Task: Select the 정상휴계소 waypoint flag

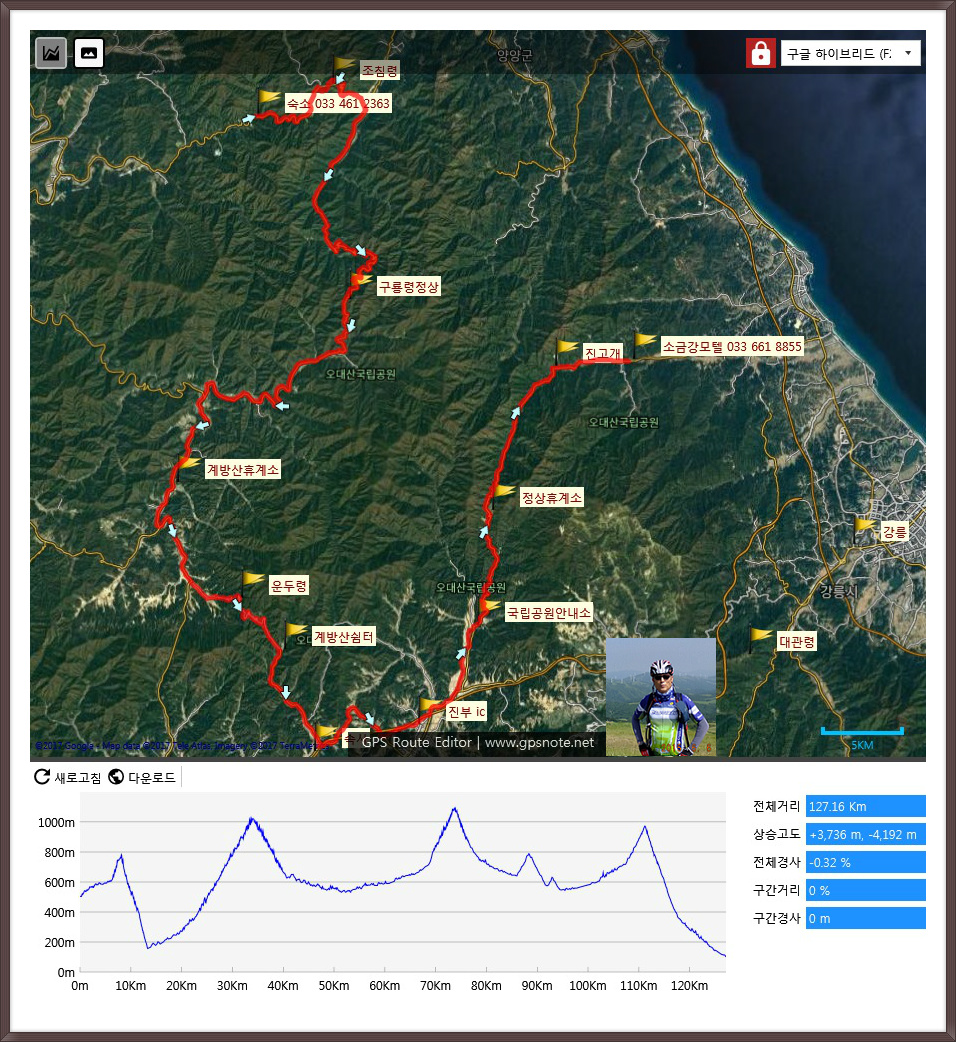Action: (x=504, y=493)
